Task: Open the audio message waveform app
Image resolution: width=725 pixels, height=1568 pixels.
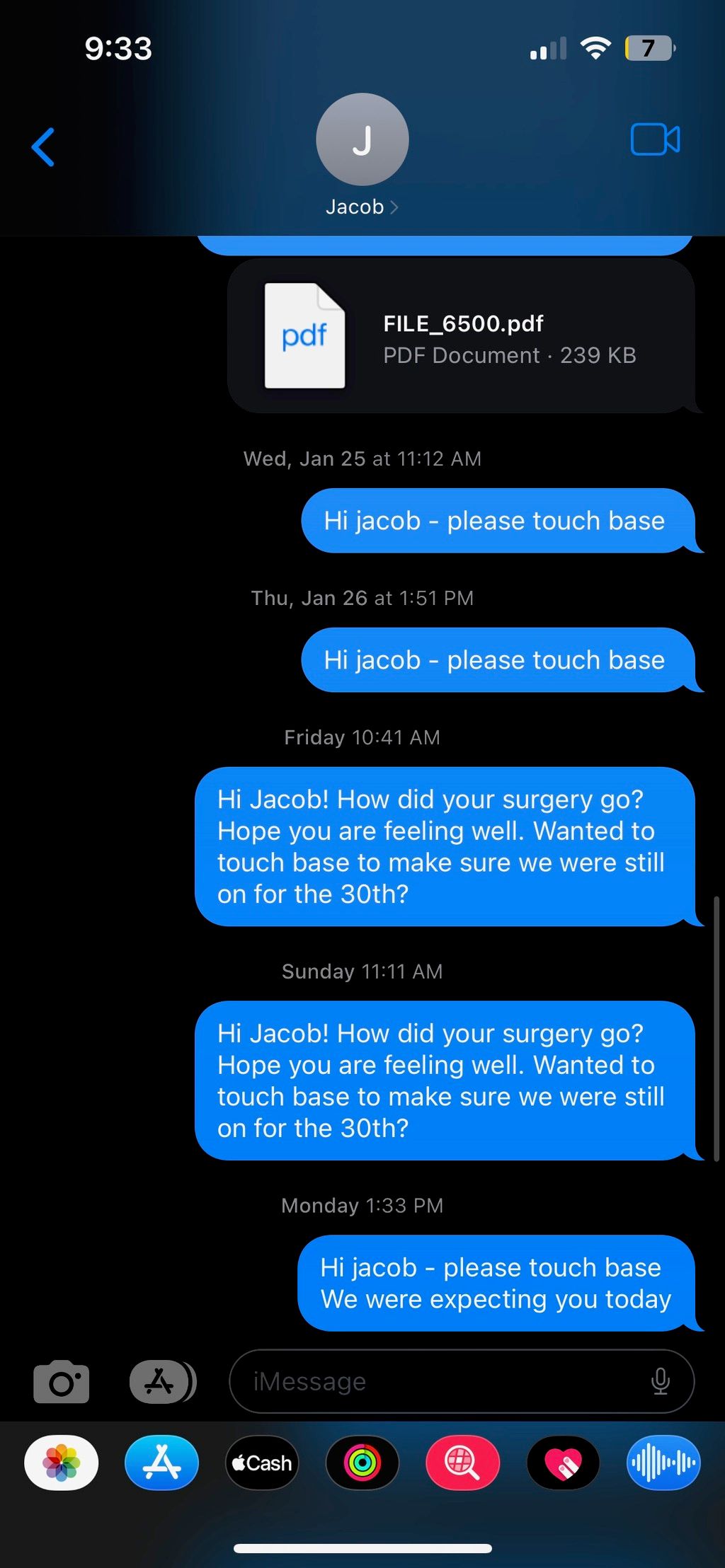Action: tap(663, 1463)
